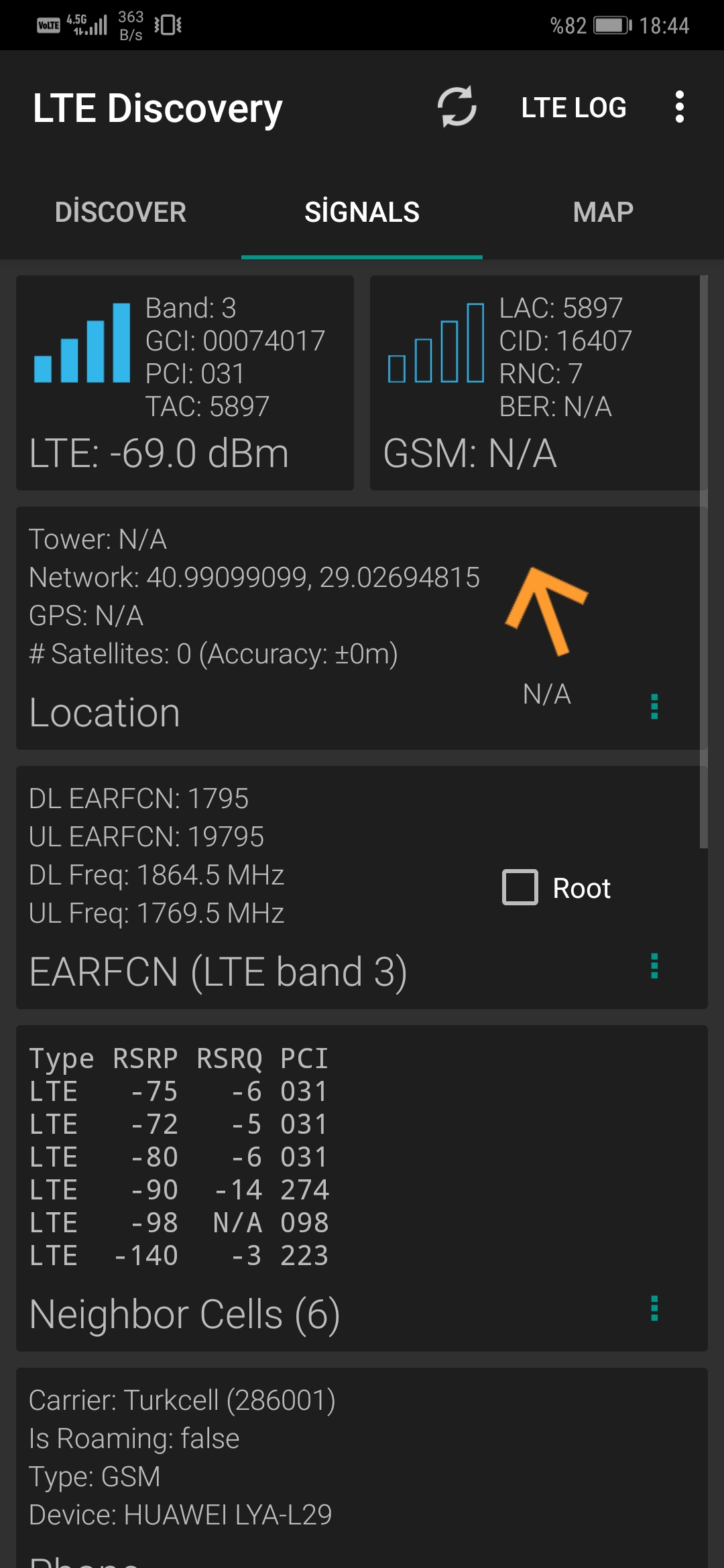Screen dimensions: 724x1568
Task: Open the app bar overflow menu
Action: pos(680,107)
